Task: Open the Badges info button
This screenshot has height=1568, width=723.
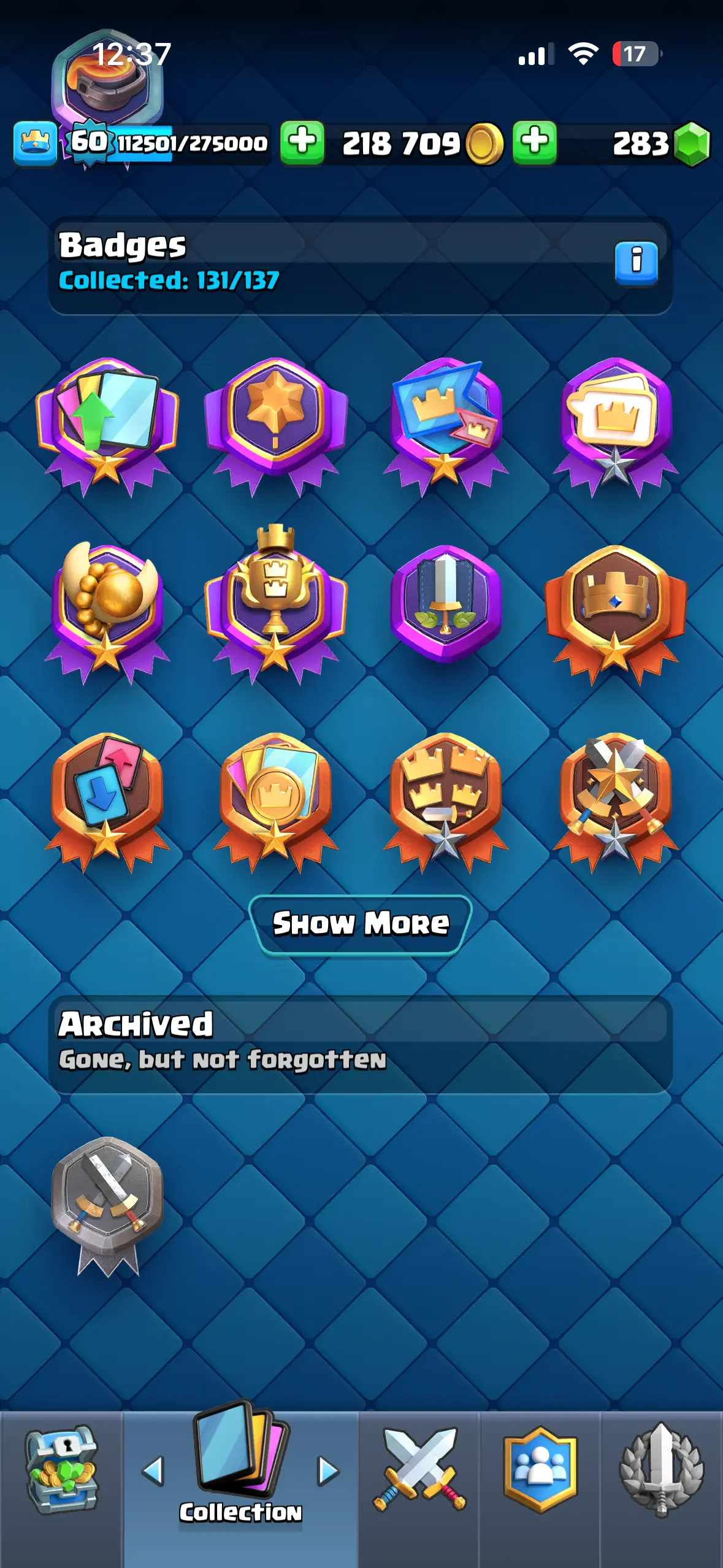Action: [x=636, y=263]
